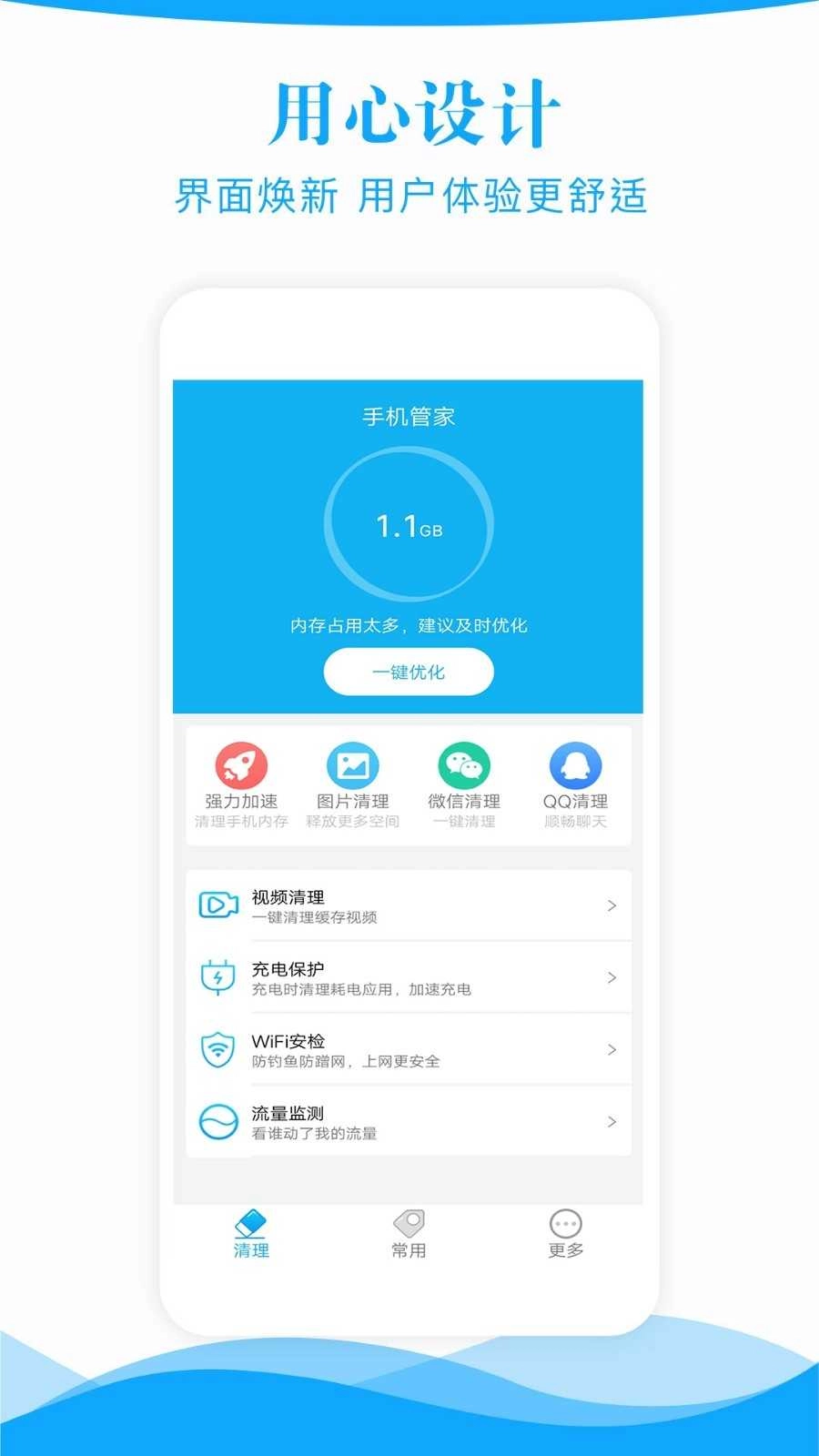Click the 流量监测 data monitor icon
This screenshot has width=819, height=1456.
pos(218,1120)
